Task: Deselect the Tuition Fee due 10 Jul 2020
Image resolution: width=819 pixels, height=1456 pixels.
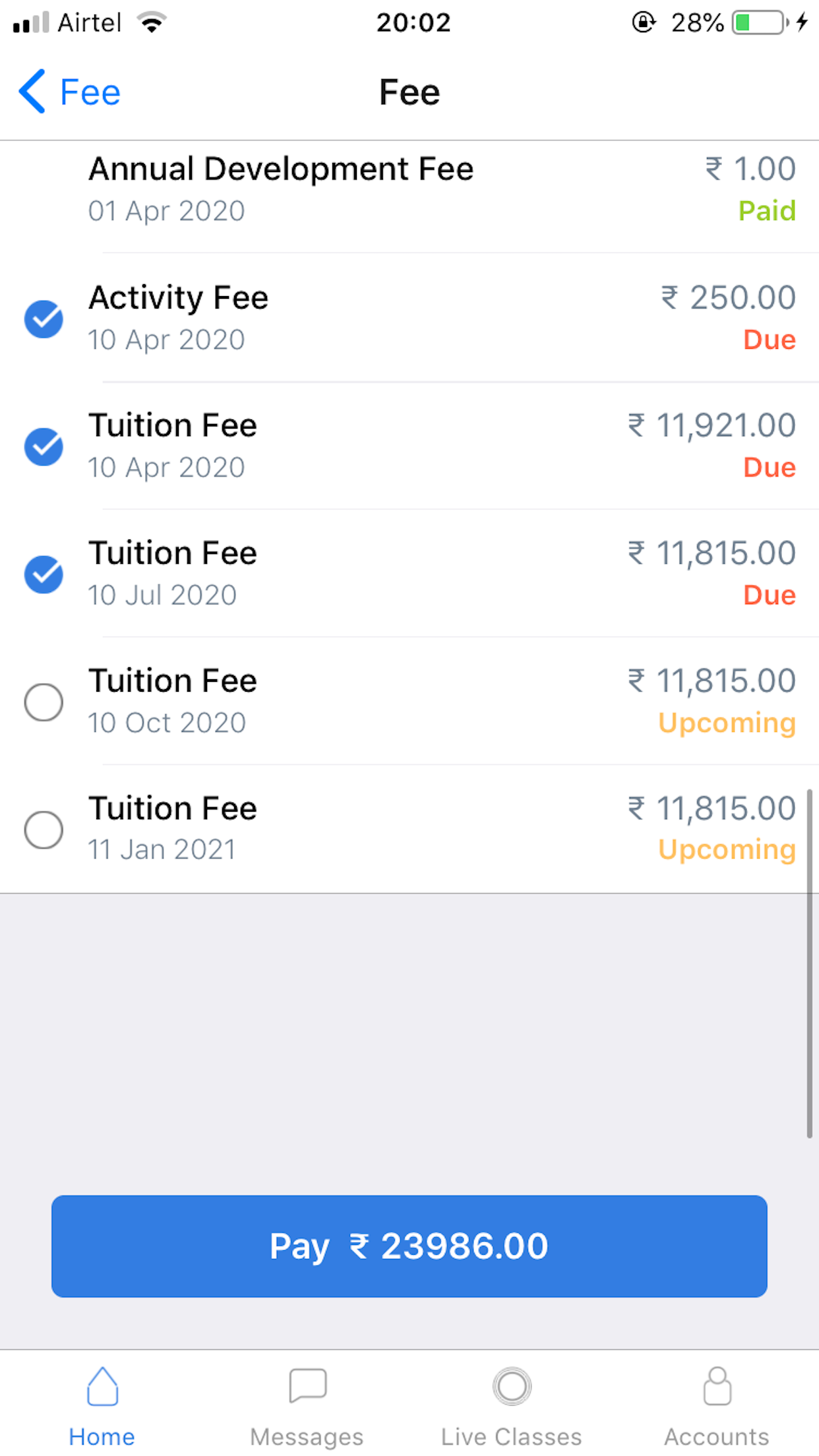Action: pyautogui.click(x=43, y=574)
